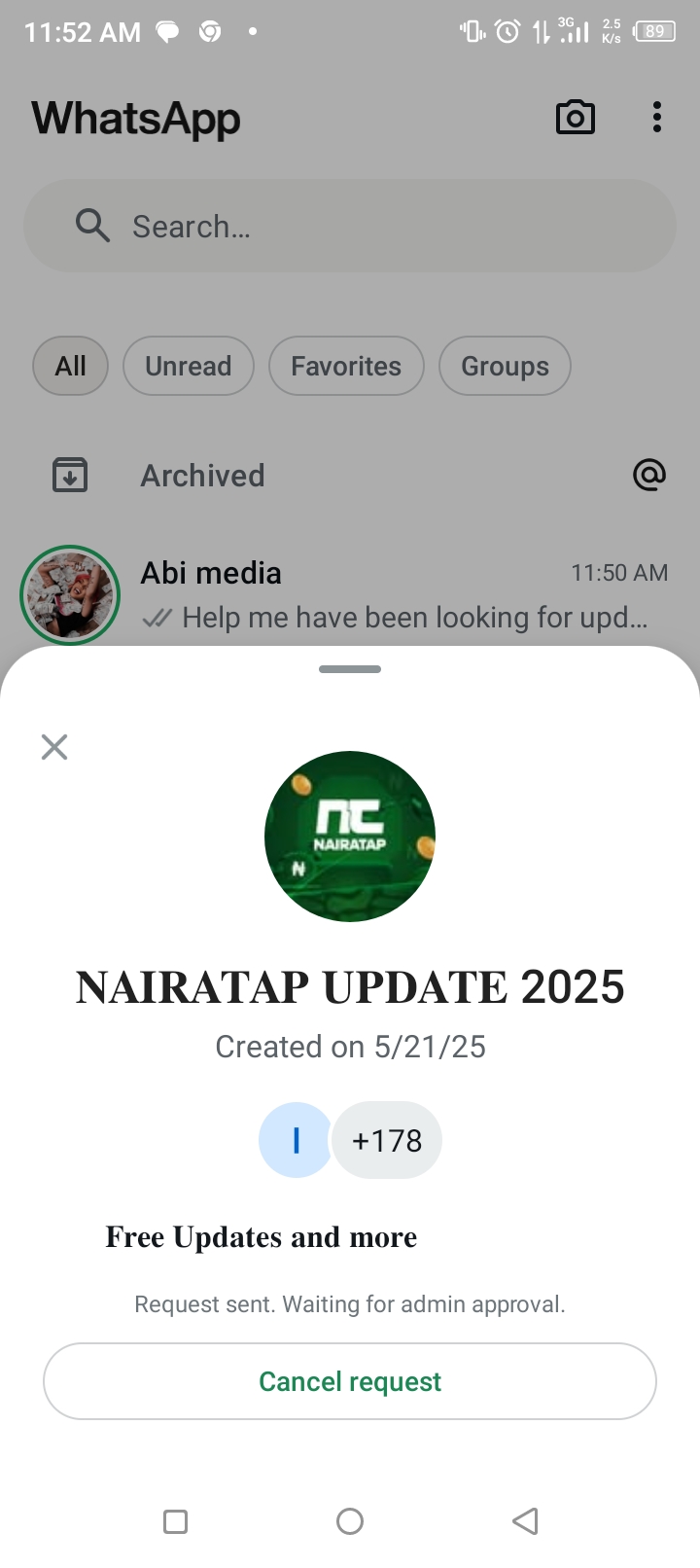The height and width of the screenshot is (1568, 700).
Task: Switch to the Unread filter
Action: [x=189, y=367]
